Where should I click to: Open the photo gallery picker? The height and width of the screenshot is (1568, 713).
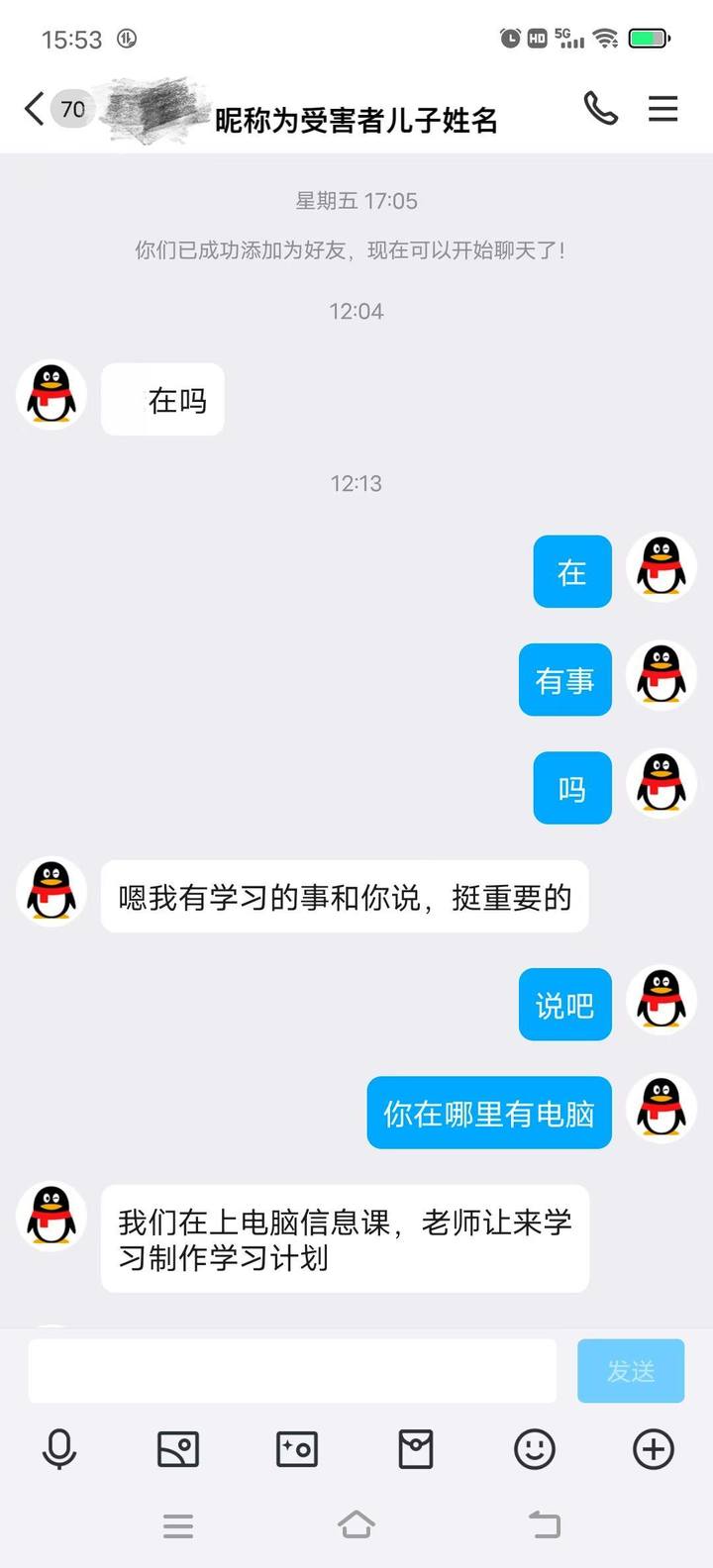[178, 1450]
